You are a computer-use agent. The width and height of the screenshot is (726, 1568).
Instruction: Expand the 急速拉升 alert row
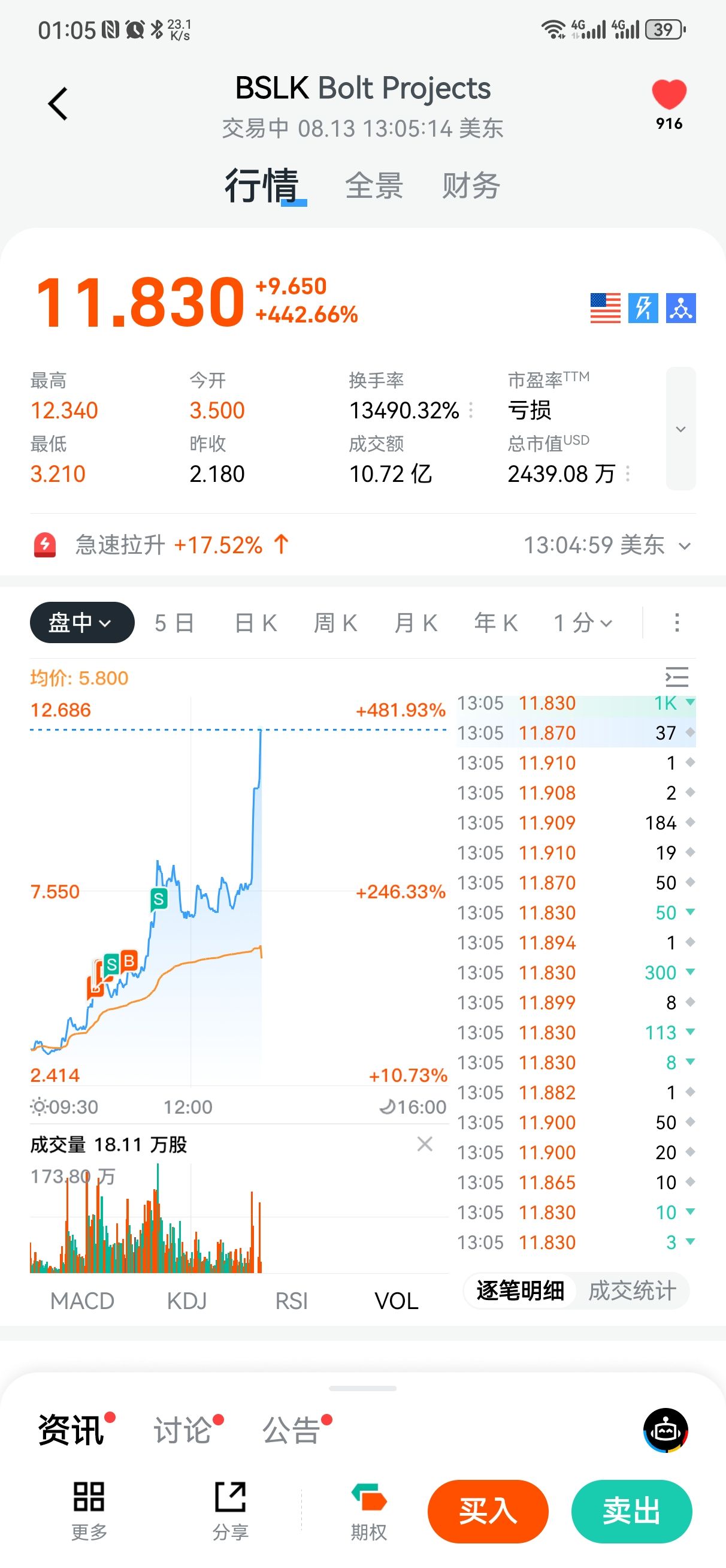tap(362, 545)
